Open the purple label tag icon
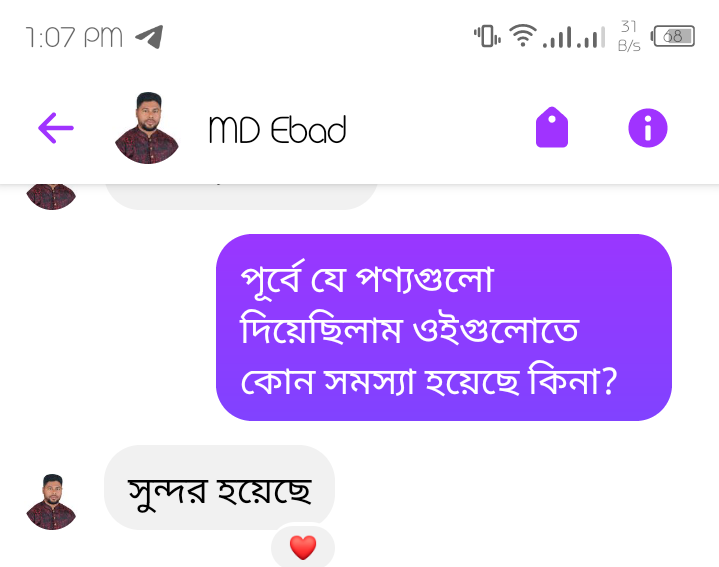Image resolution: width=719 pixels, height=567 pixels. [552, 128]
